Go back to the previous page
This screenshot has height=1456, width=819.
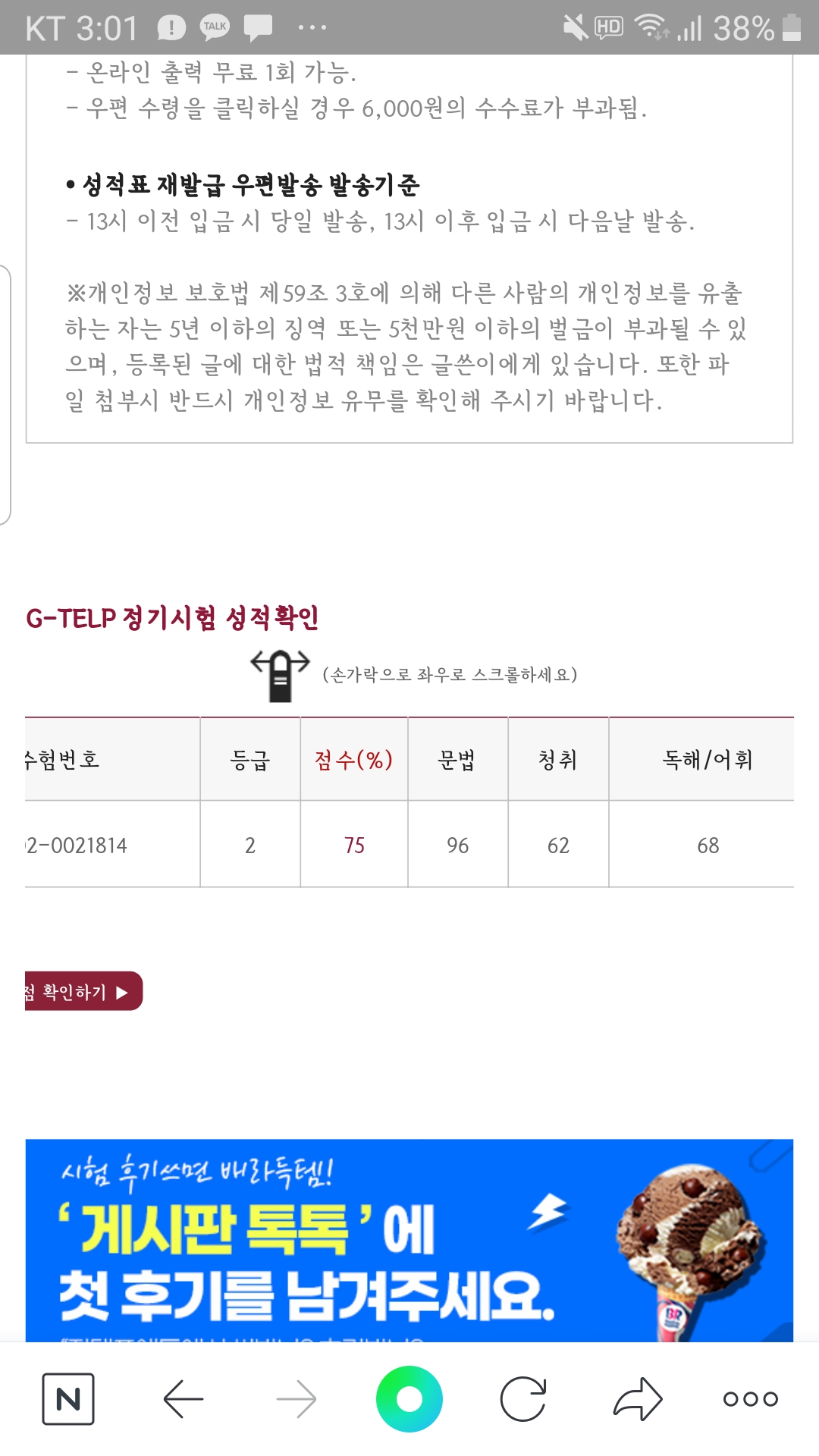pos(183,1398)
